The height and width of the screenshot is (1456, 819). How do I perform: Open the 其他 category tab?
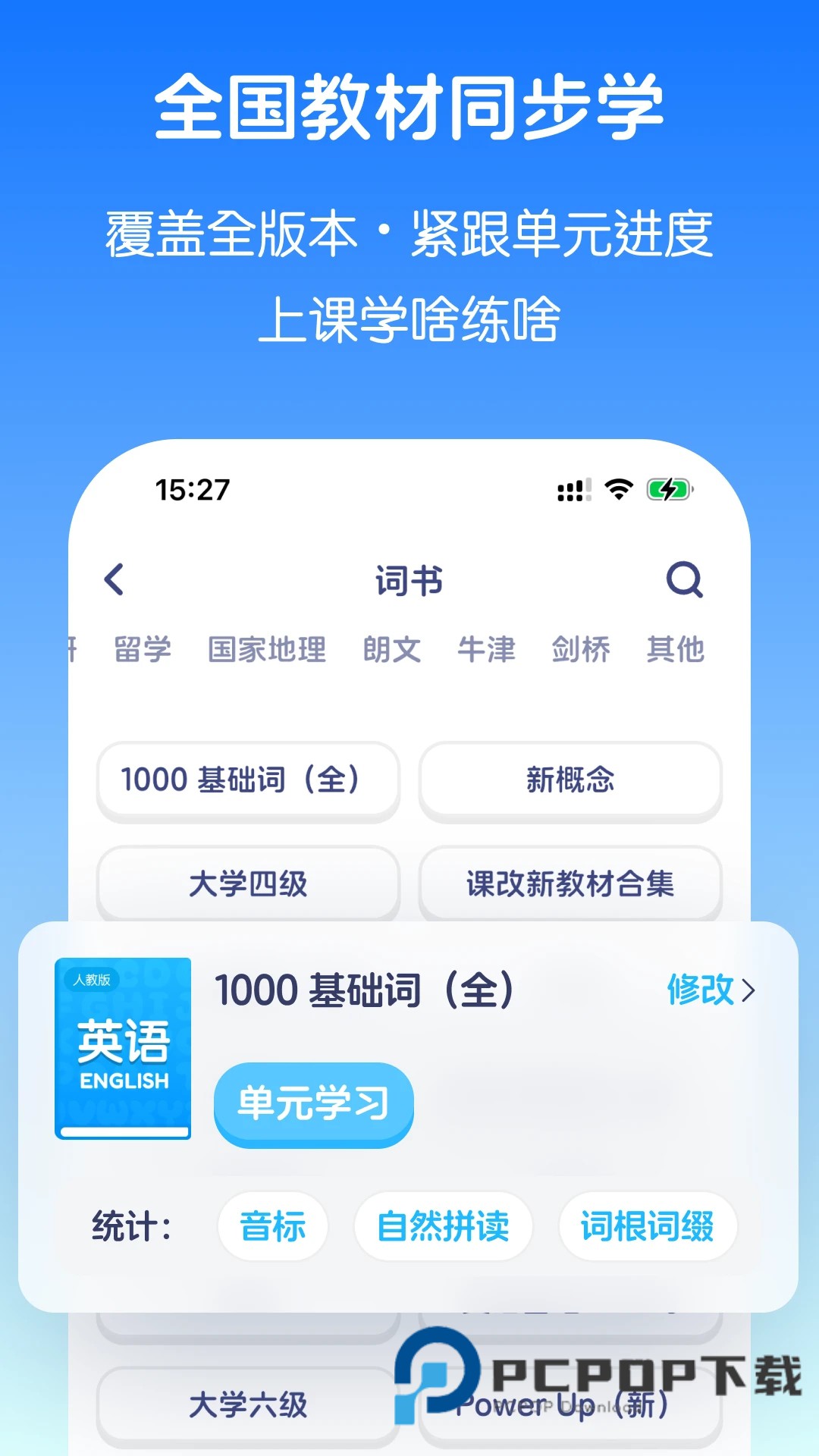click(x=676, y=650)
